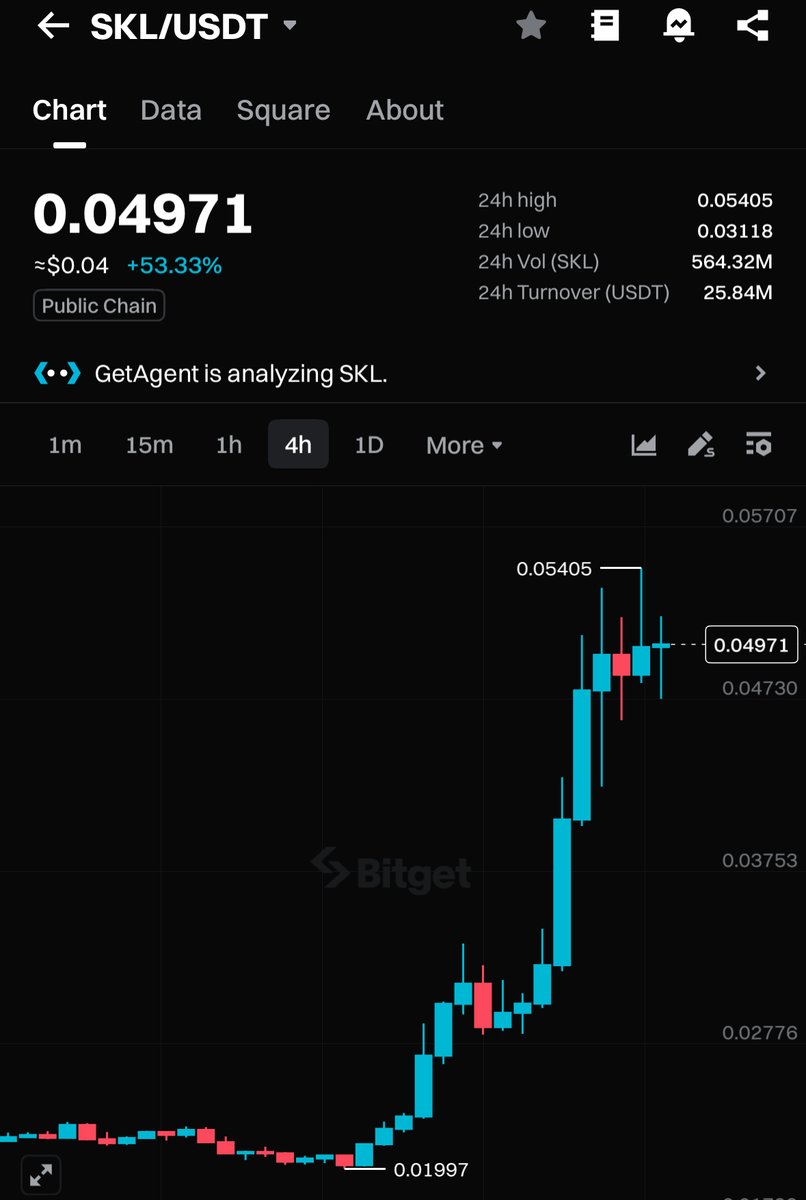The height and width of the screenshot is (1200, 806).
Task: Change the chart type icon
Action: [x=644, y=445]
